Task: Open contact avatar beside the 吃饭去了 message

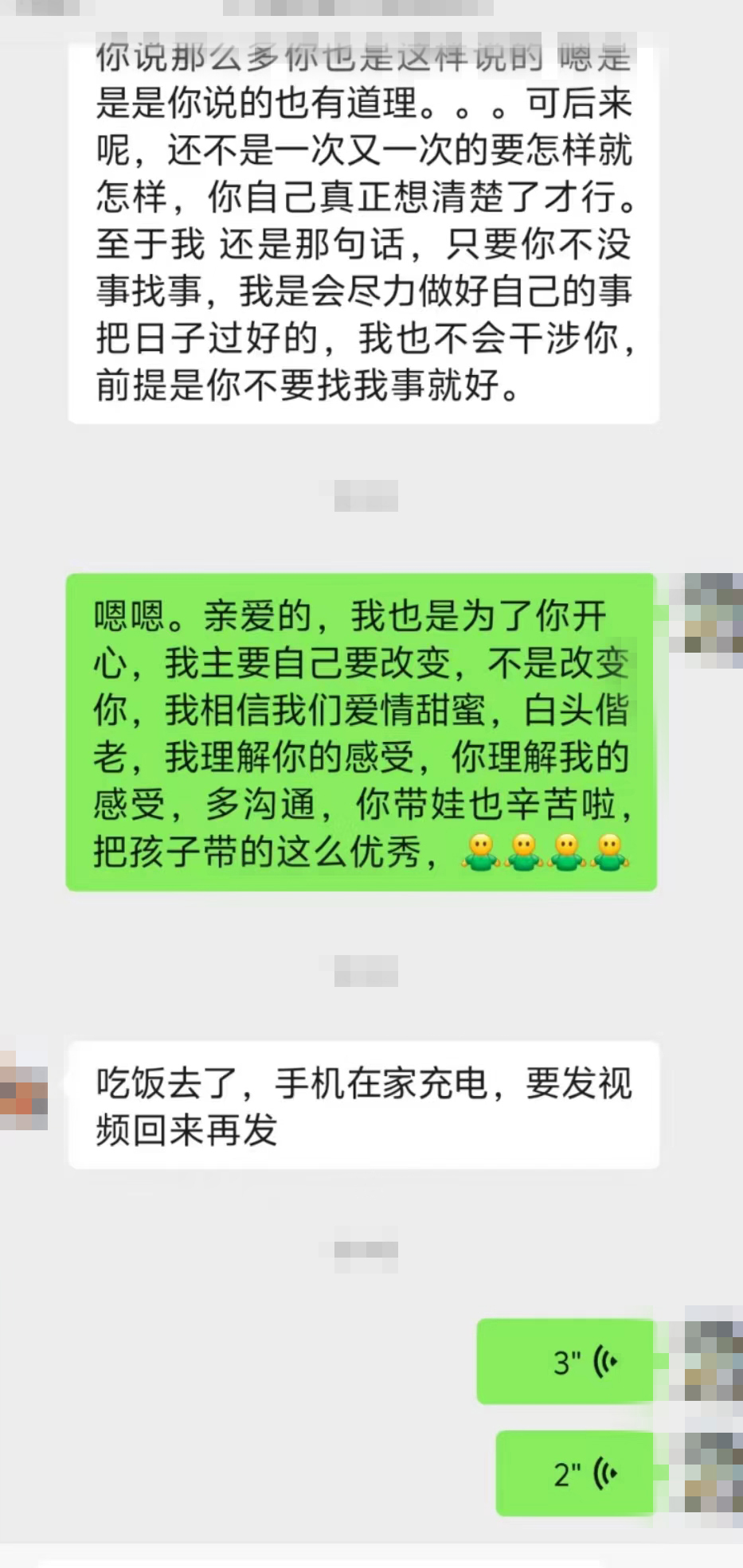Action: (x=22, y=1090)
